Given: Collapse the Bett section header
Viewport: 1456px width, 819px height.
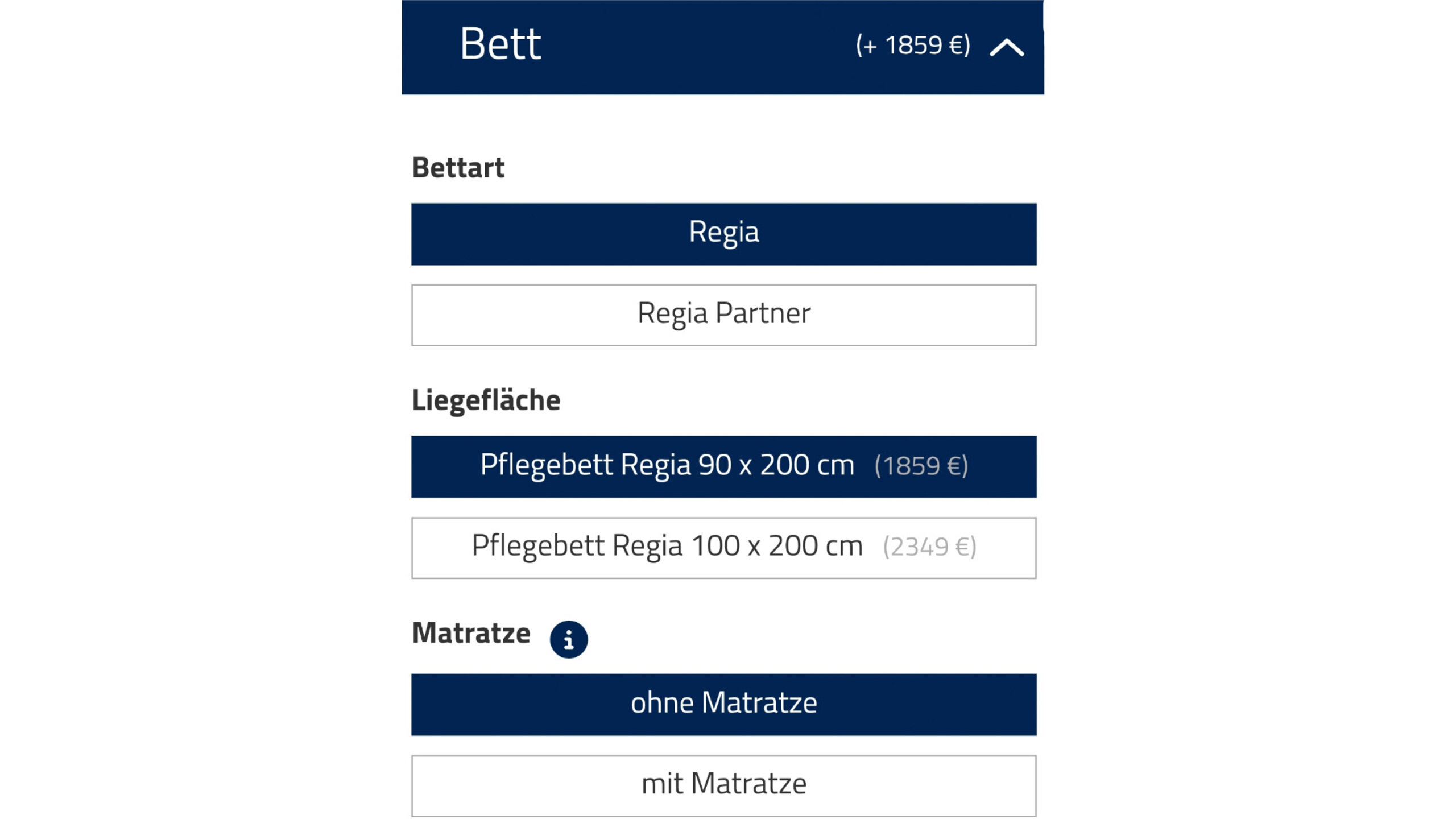Looking at the screenshot, I should click(x=1006, y=47).
